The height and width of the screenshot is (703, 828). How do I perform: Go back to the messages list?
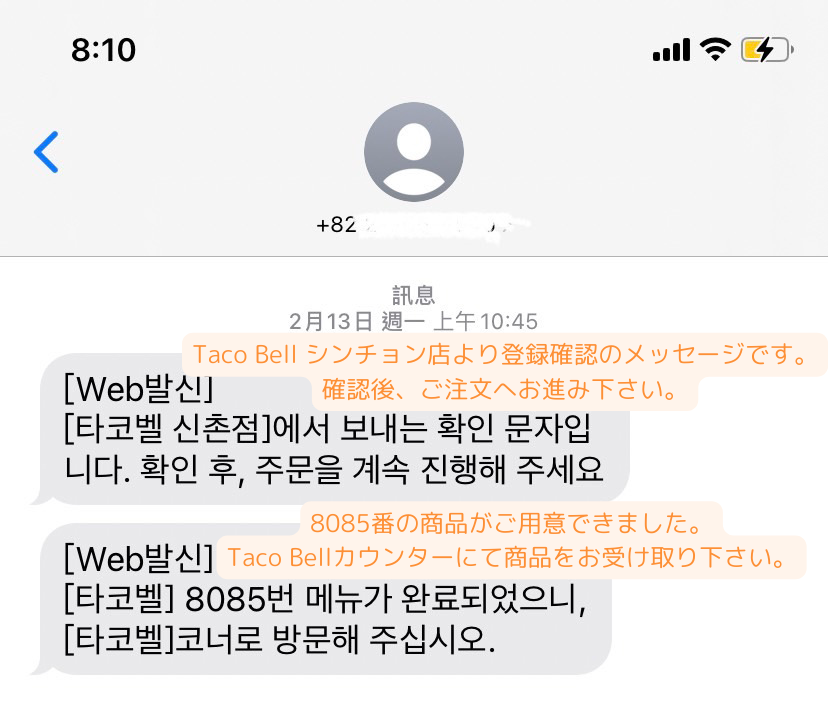point(46,152)
